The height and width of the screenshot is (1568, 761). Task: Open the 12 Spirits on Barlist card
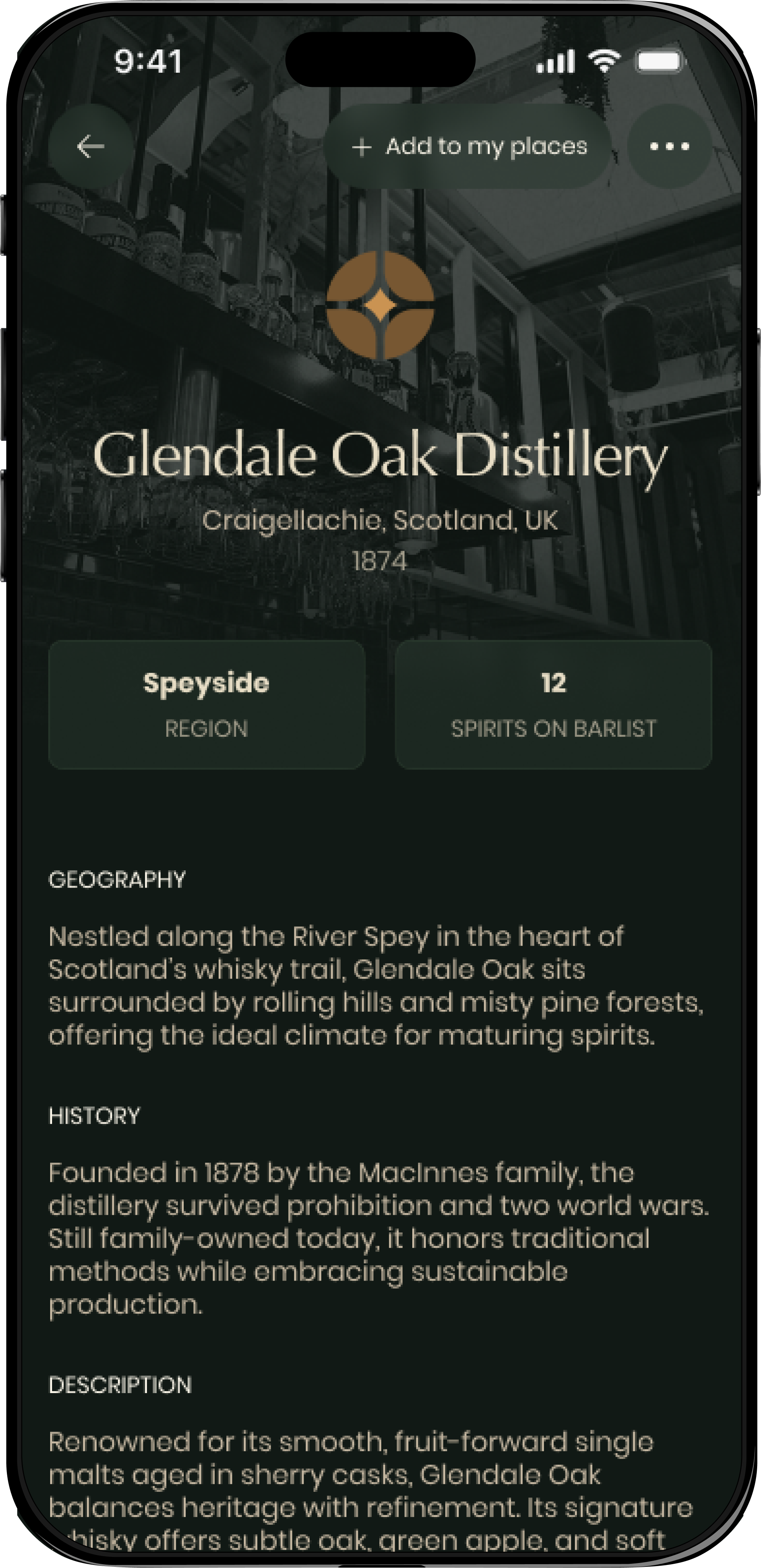coord(554,704)
